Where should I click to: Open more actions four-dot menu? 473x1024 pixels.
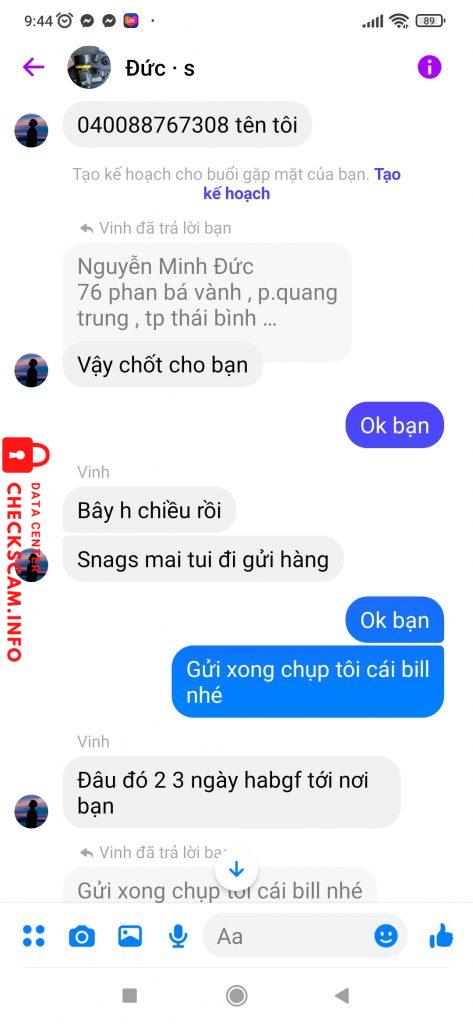(33, 936)
